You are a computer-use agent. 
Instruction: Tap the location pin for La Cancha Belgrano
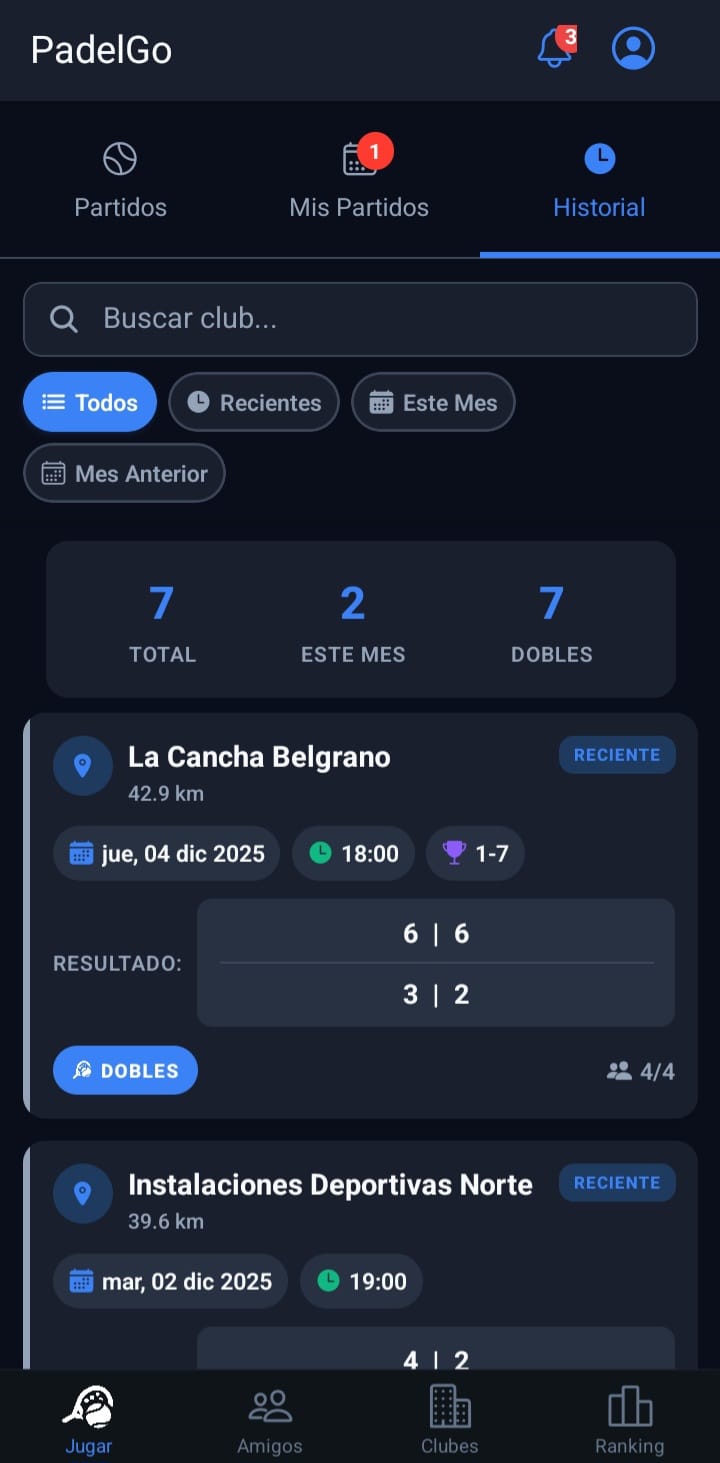coord(82,766)
